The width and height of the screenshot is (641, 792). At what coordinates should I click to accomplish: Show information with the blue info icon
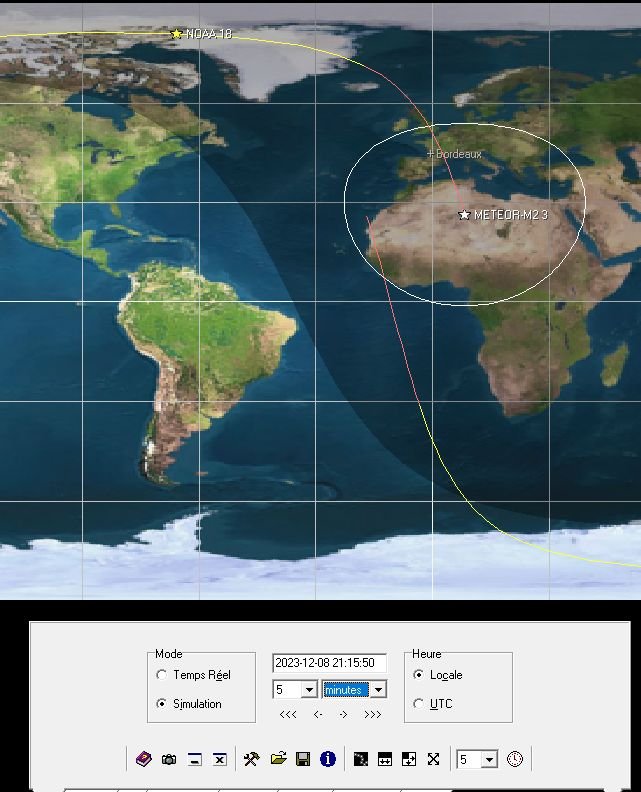(x=328, y=760)
